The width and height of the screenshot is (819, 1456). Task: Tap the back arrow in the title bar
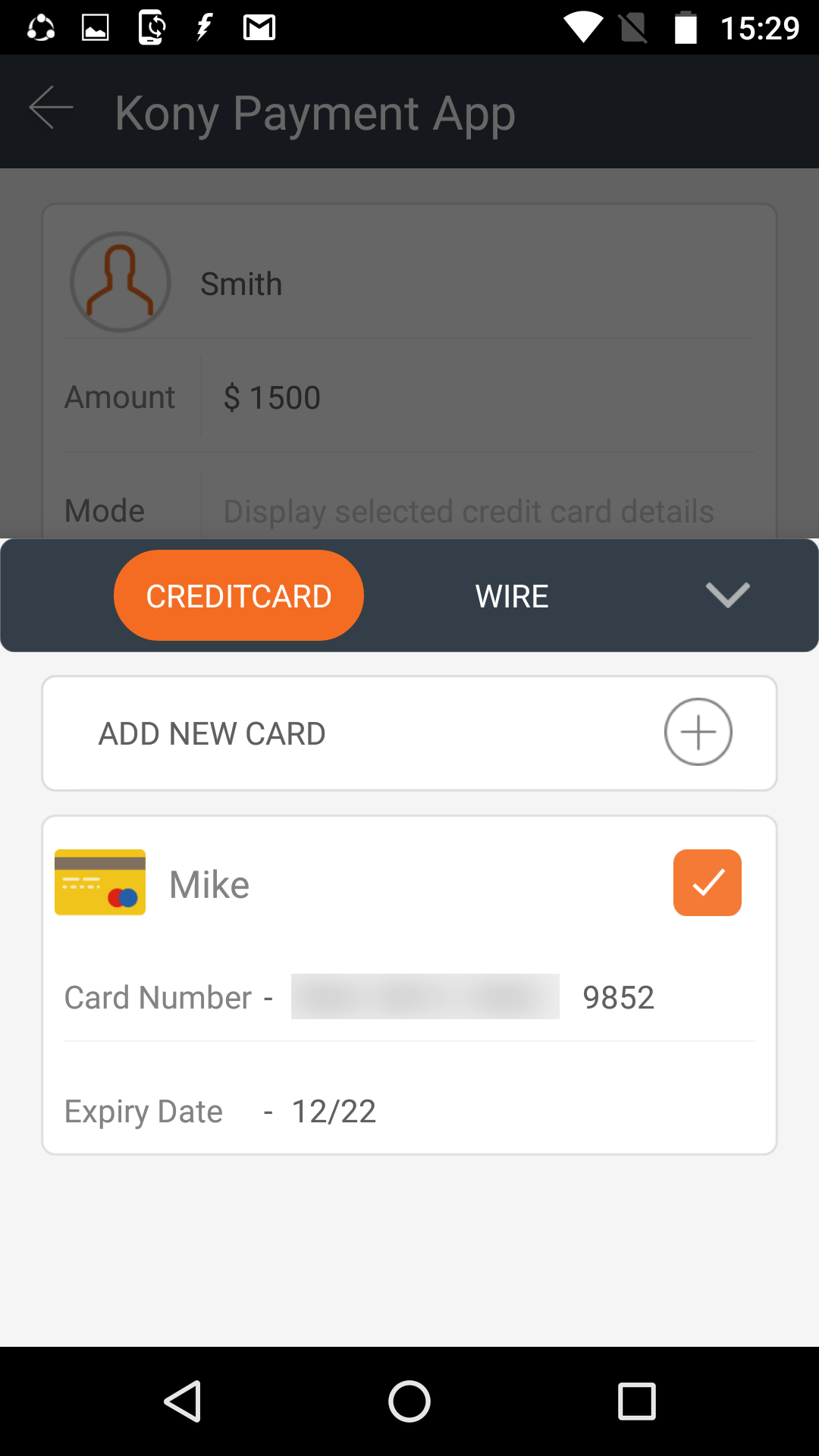51,108
